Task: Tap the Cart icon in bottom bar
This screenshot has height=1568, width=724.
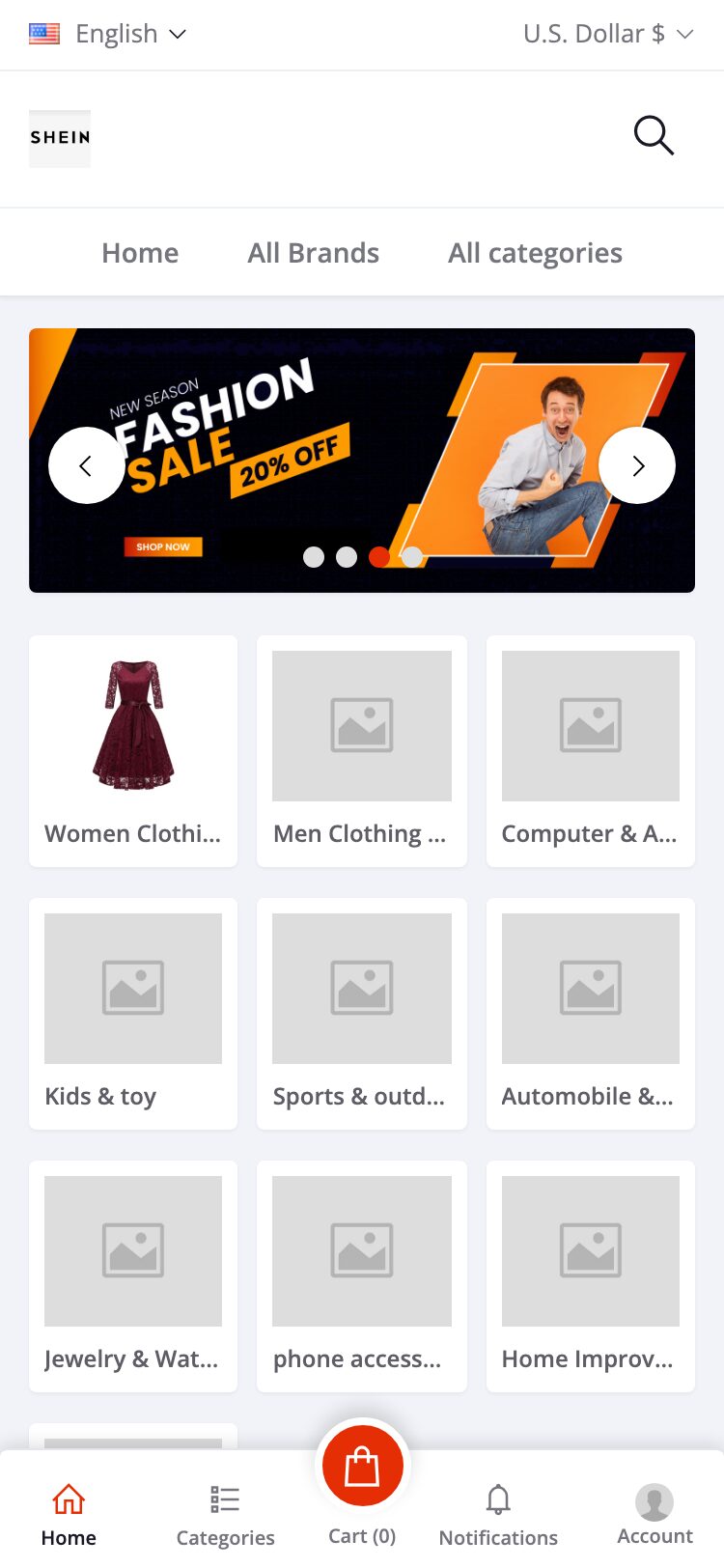Action: [x=362, y=1465]
